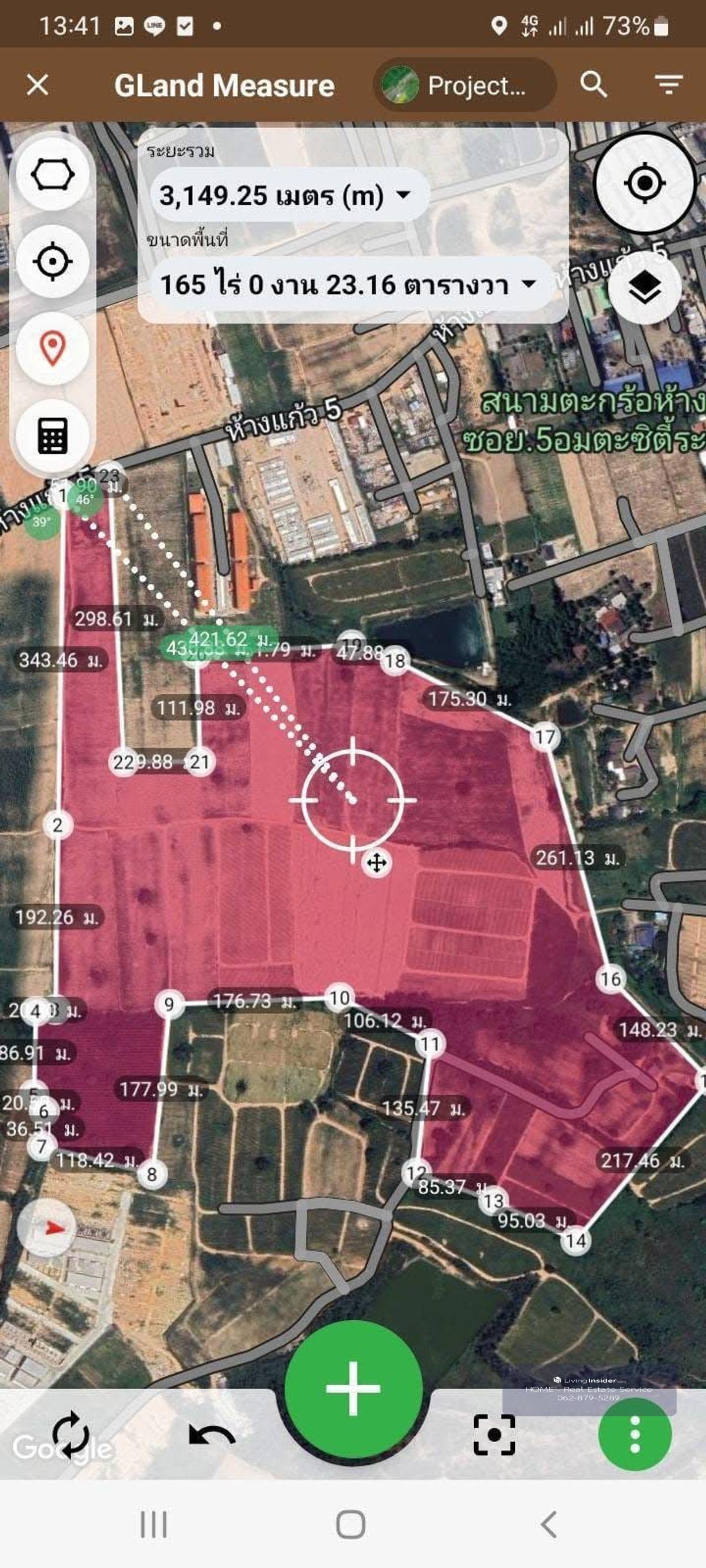Open the filter list icon
706x1568 pixels.
click(x=668, y=84)
